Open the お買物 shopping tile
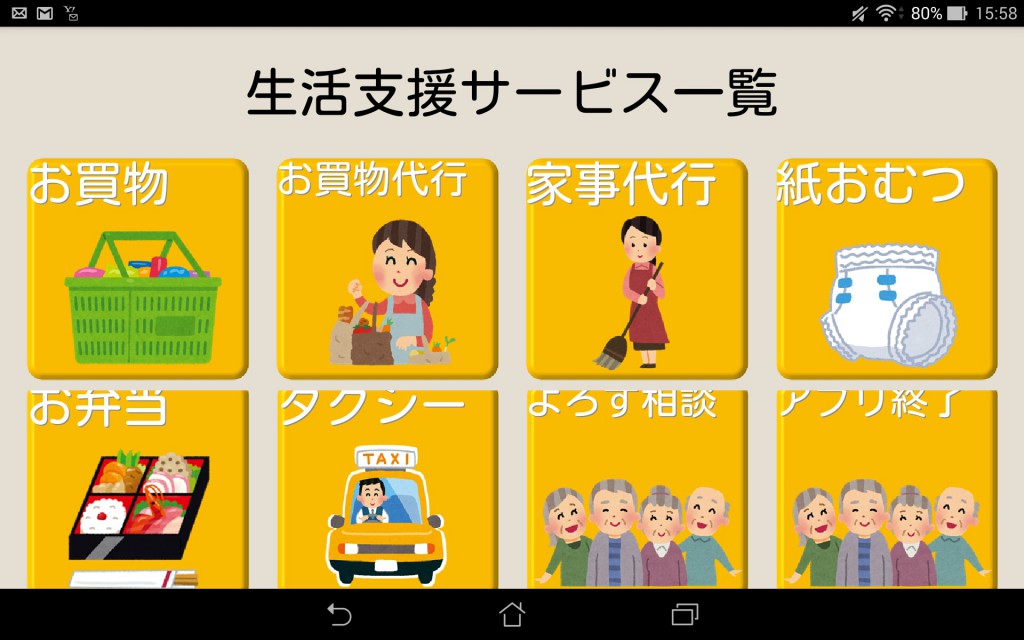This screenshot has width=1024, height=640. 137,269
